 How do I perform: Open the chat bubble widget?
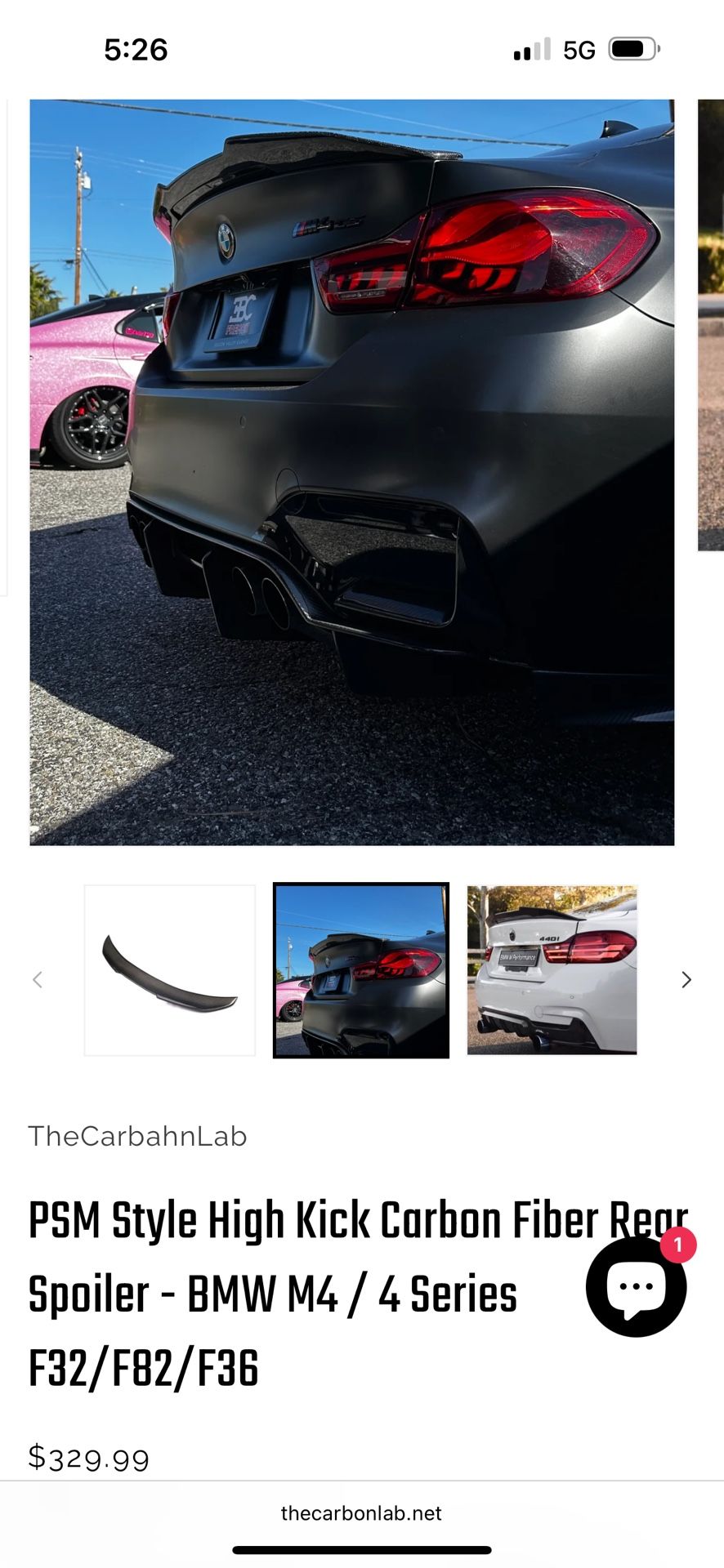point(636,1286)
